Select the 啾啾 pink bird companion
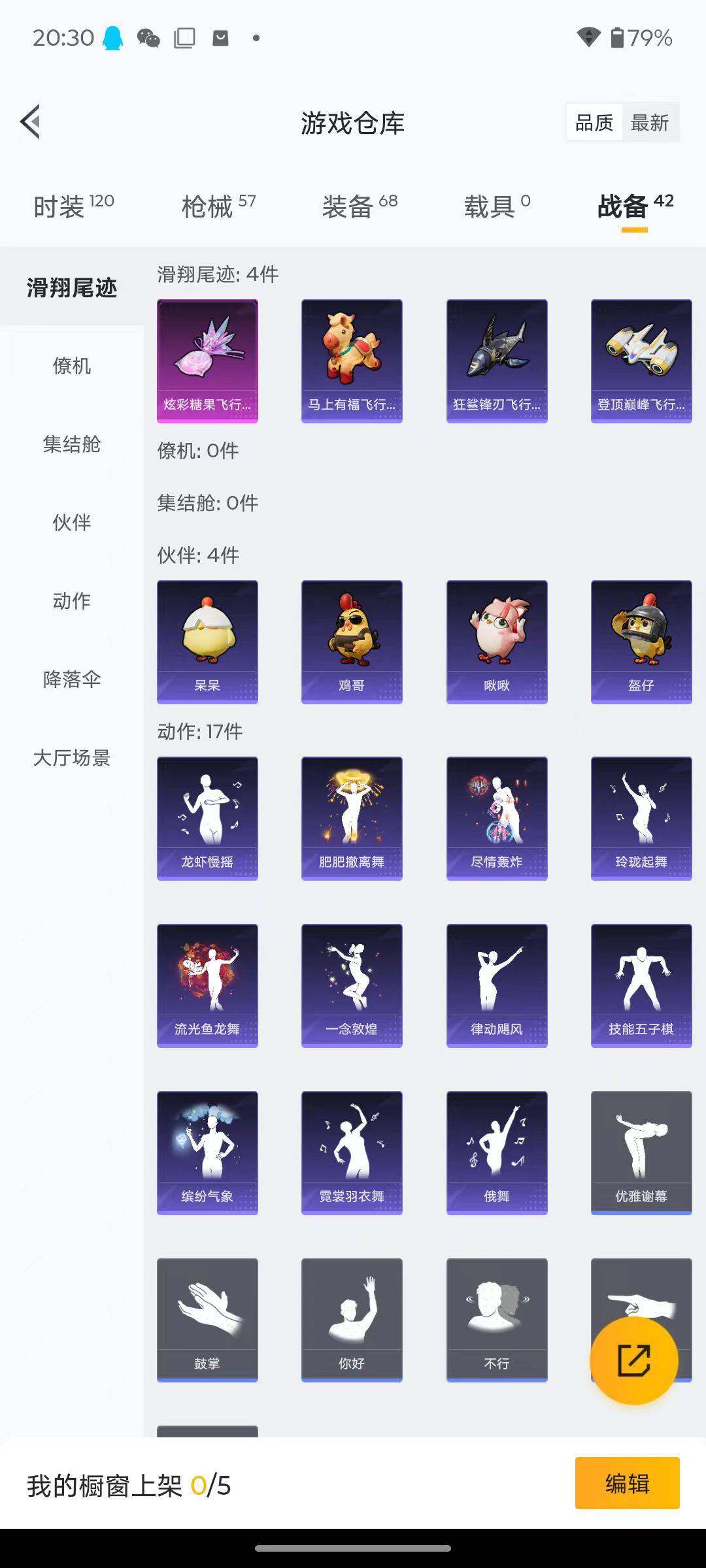This screenshot has width=706, height=1568. pos(497,640)
